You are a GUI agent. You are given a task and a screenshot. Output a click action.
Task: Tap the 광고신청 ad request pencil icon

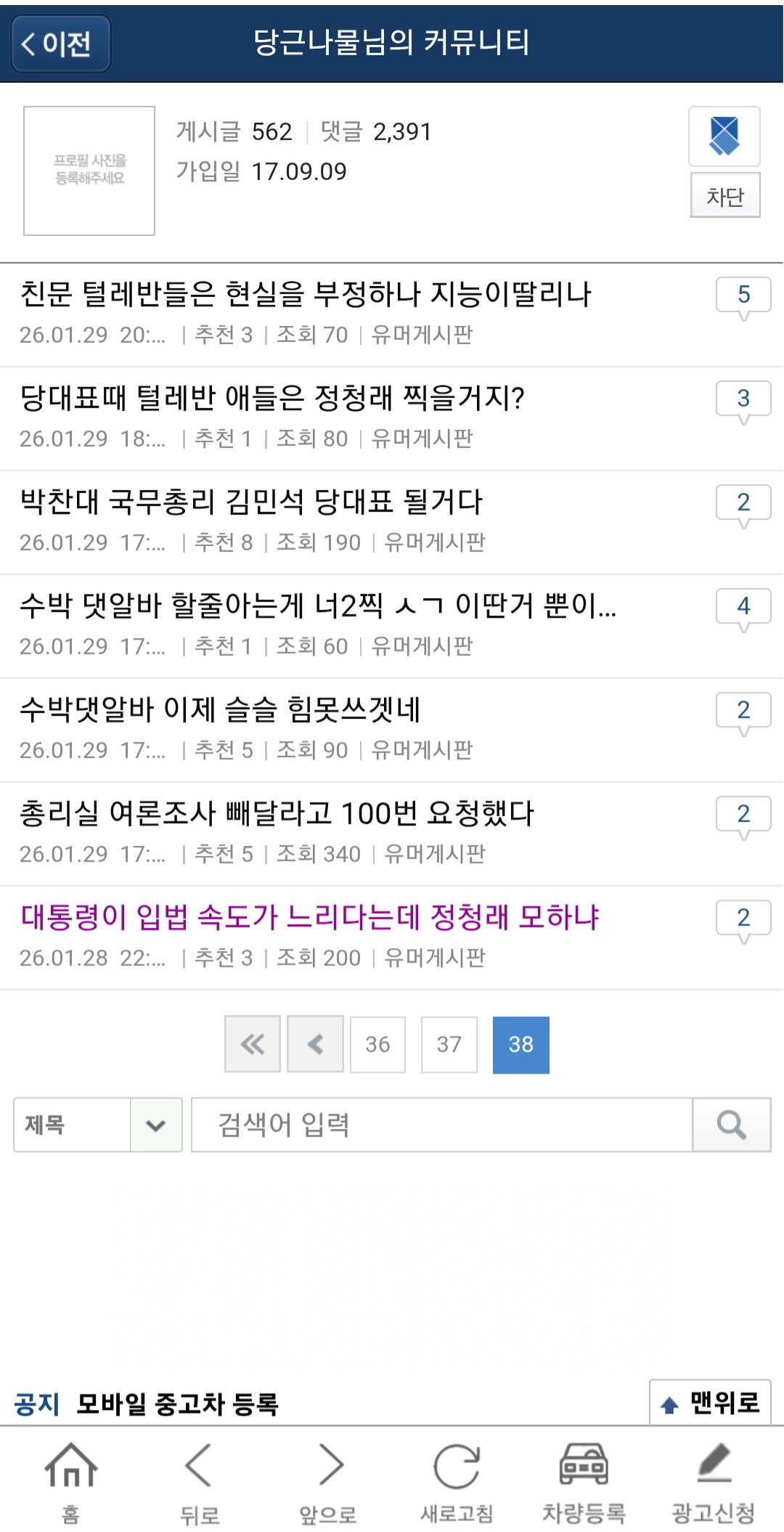point(714,1474)
